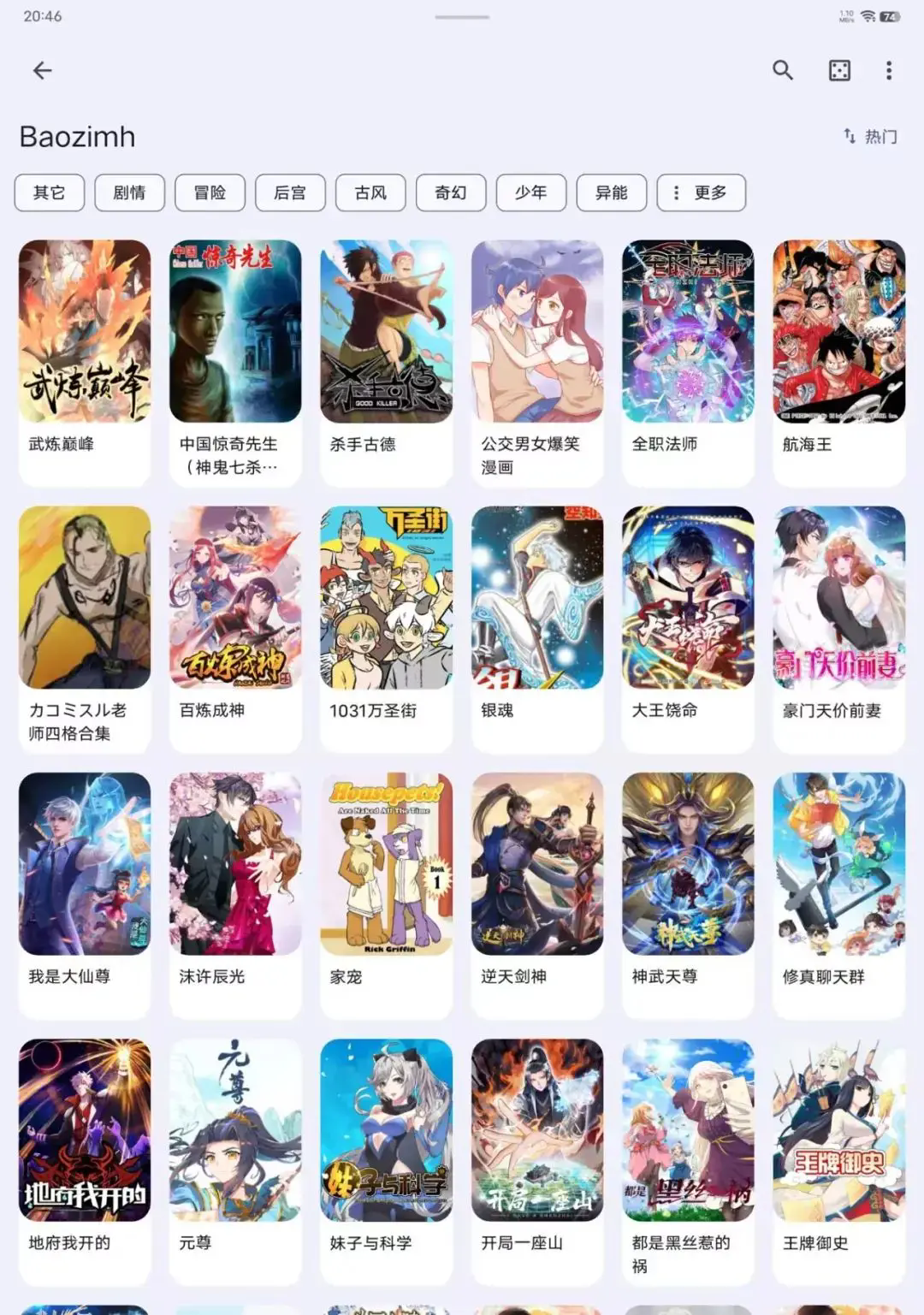Tap the up-down sort arrows beside 热门
924x1315 pixels.
(x=849, y=136)
